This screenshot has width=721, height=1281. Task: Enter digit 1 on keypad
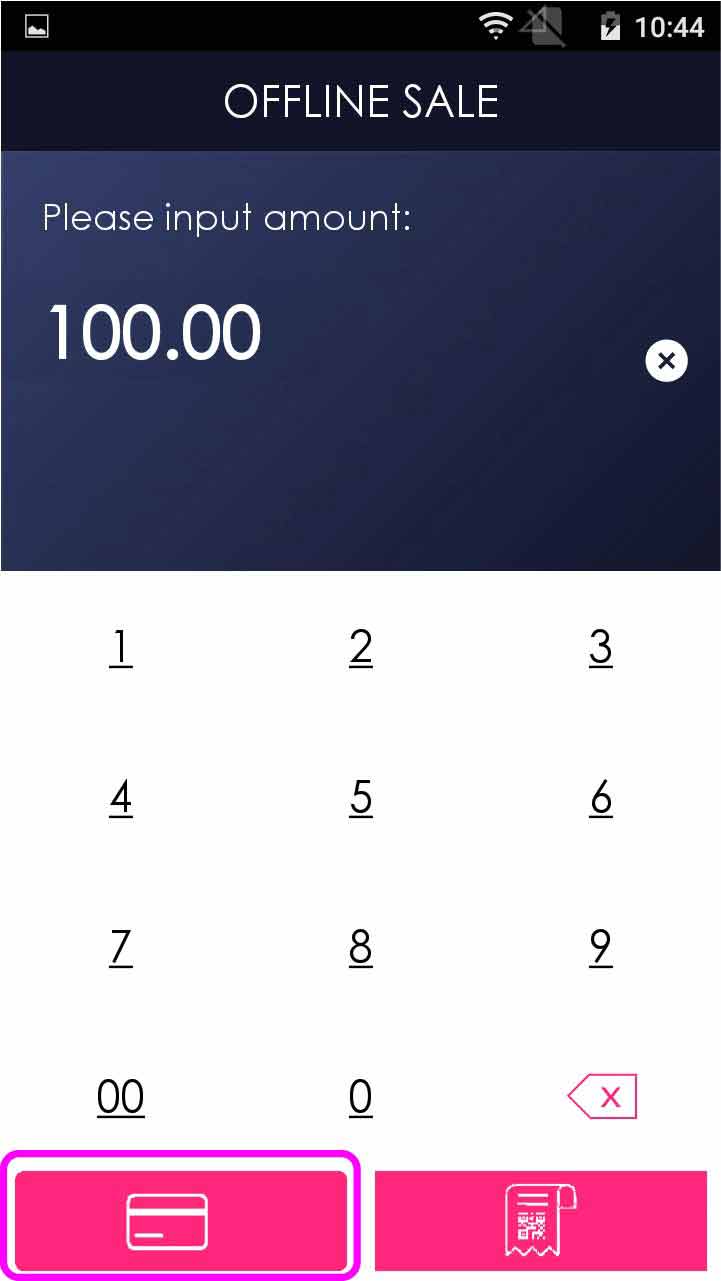point(120,648)
